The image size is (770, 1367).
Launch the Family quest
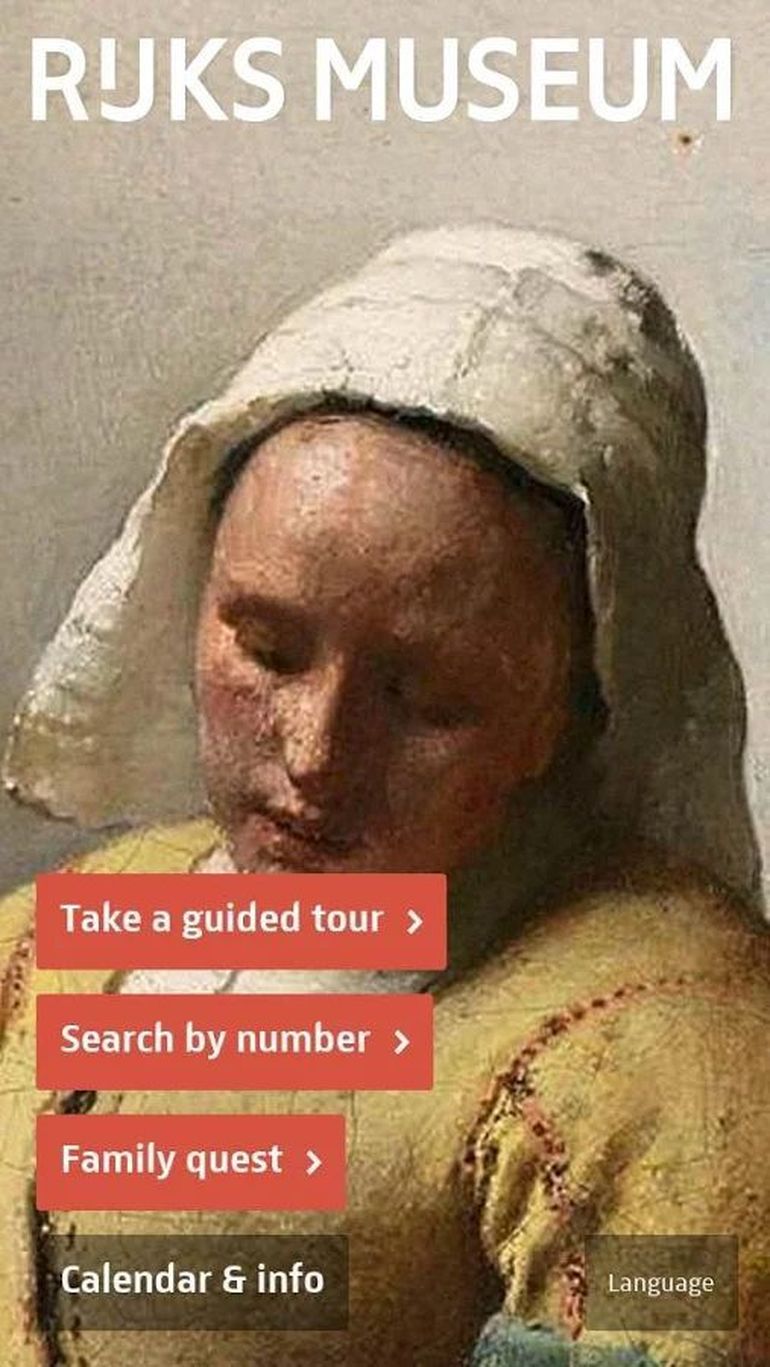click(x=191, y=1161)
